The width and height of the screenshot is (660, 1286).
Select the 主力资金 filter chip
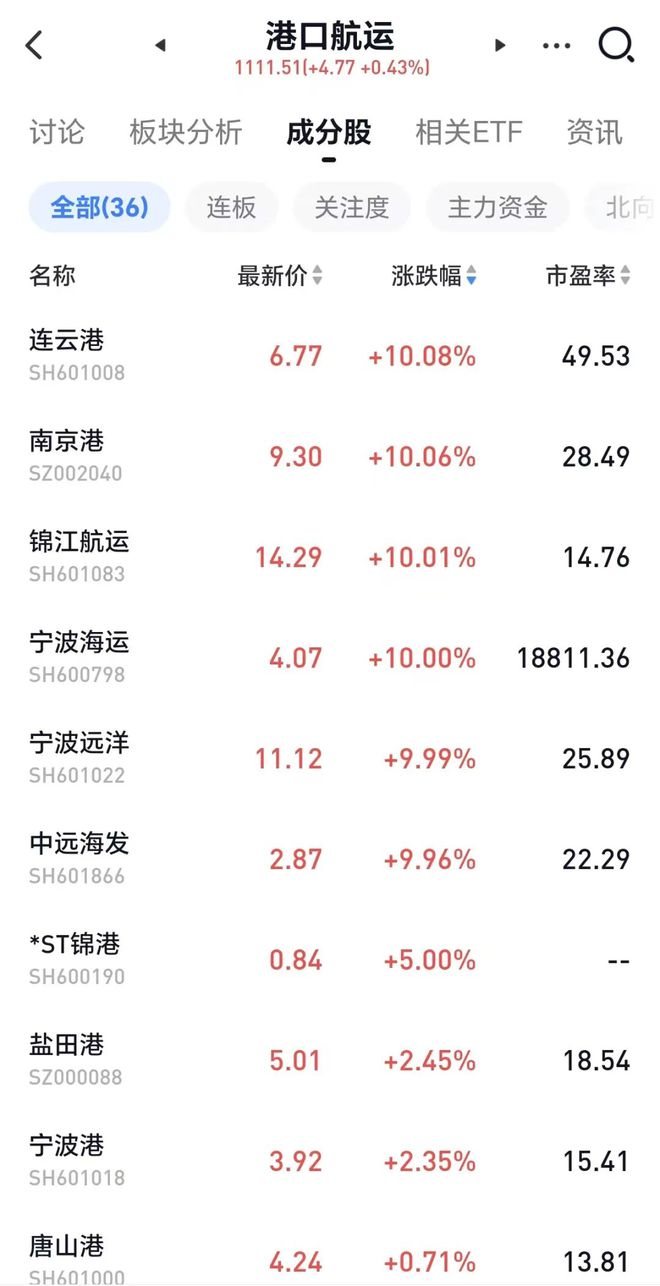pos(497,207)
